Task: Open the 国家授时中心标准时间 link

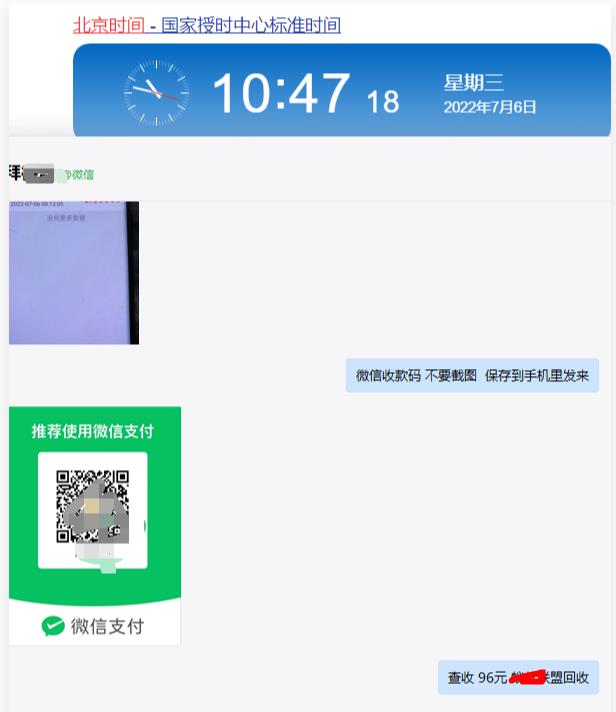Action: tap(250, 25)
